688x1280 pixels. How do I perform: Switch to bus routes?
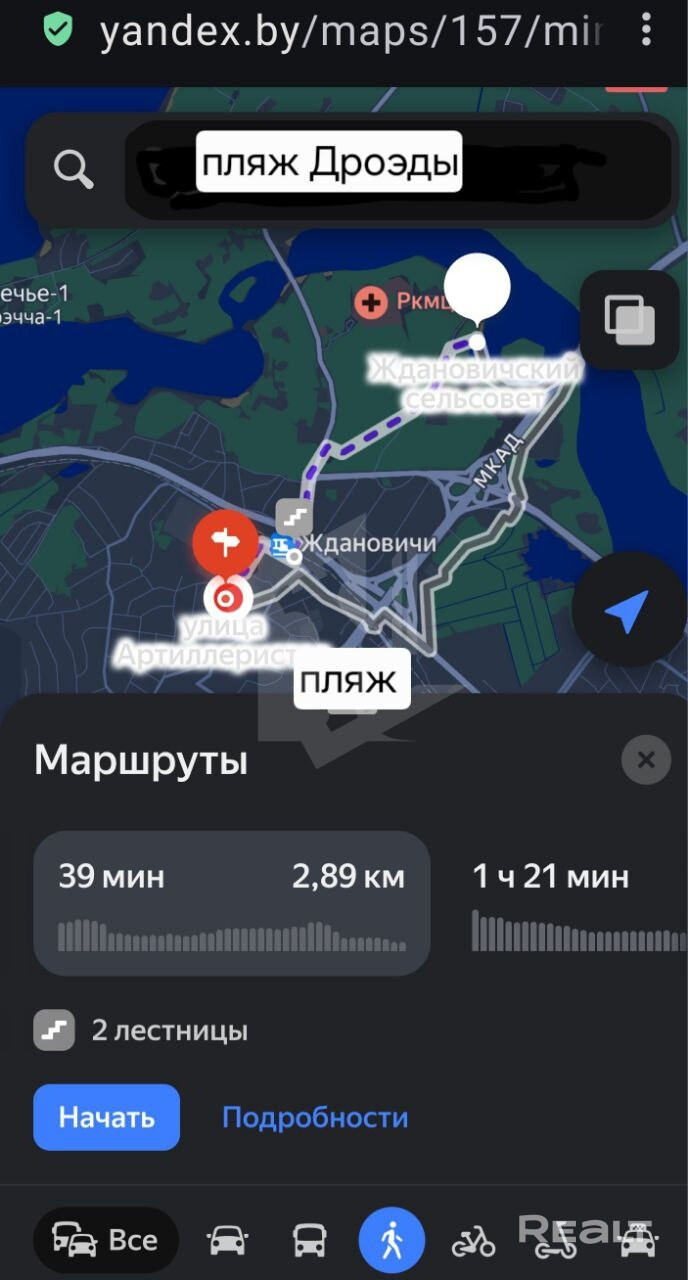click(309, 1241)
